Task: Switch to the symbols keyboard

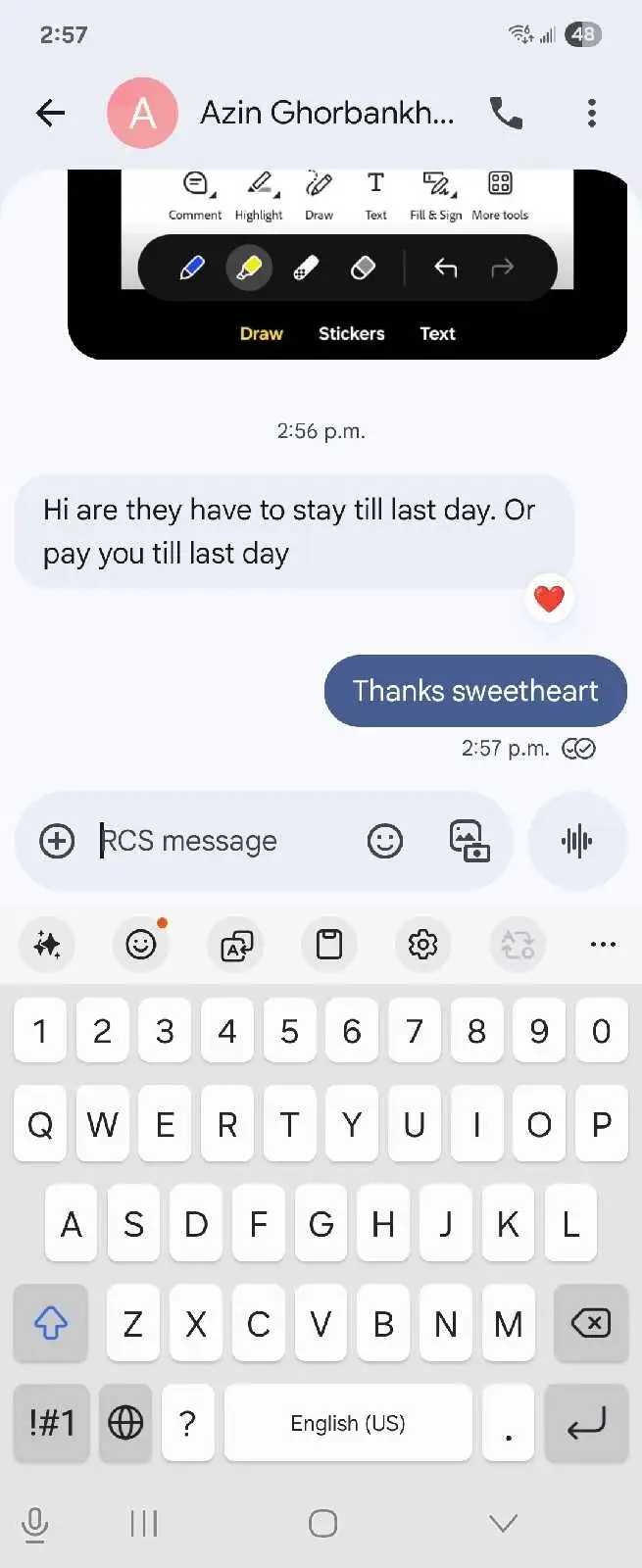Action: (x=51, y=1423)
